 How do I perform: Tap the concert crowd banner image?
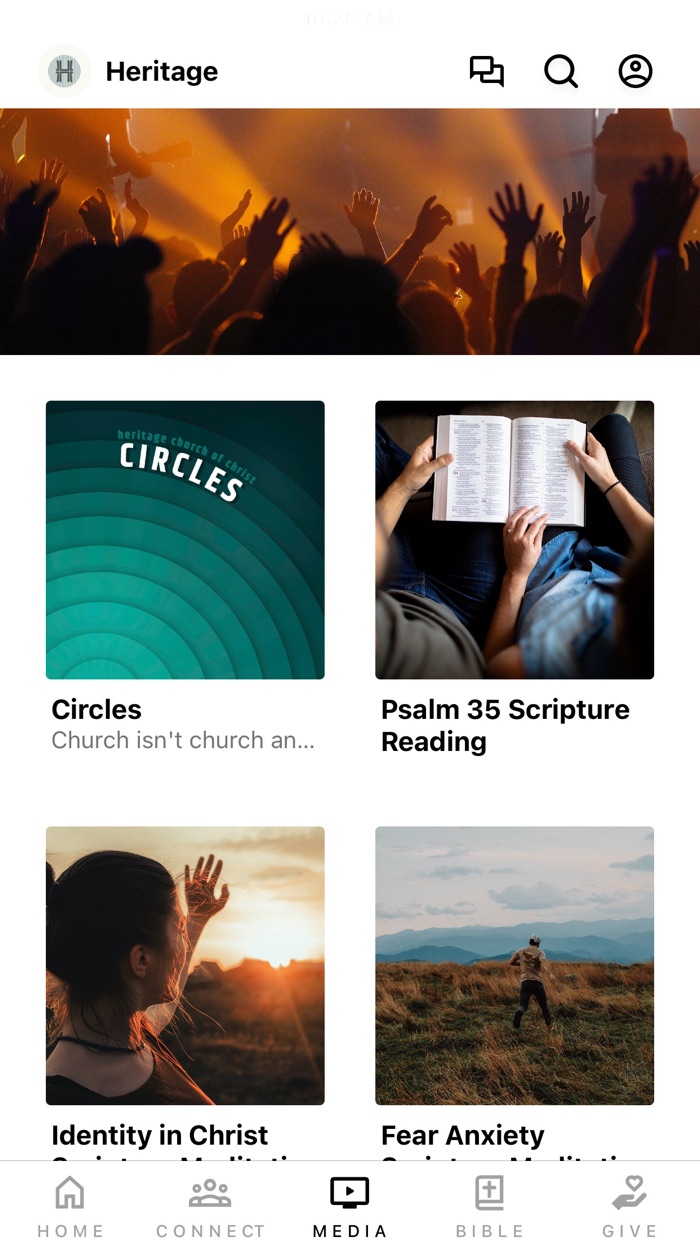point(350,231)
